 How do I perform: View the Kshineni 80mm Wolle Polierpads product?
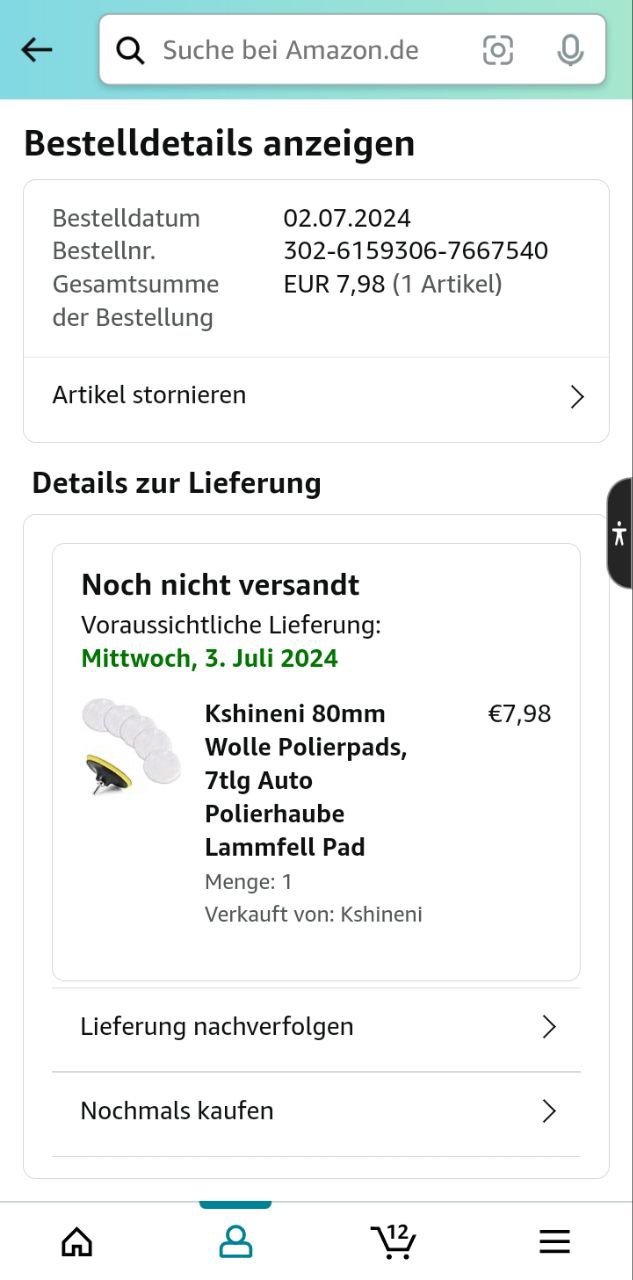pyautogui.click(x=305, y=780)
